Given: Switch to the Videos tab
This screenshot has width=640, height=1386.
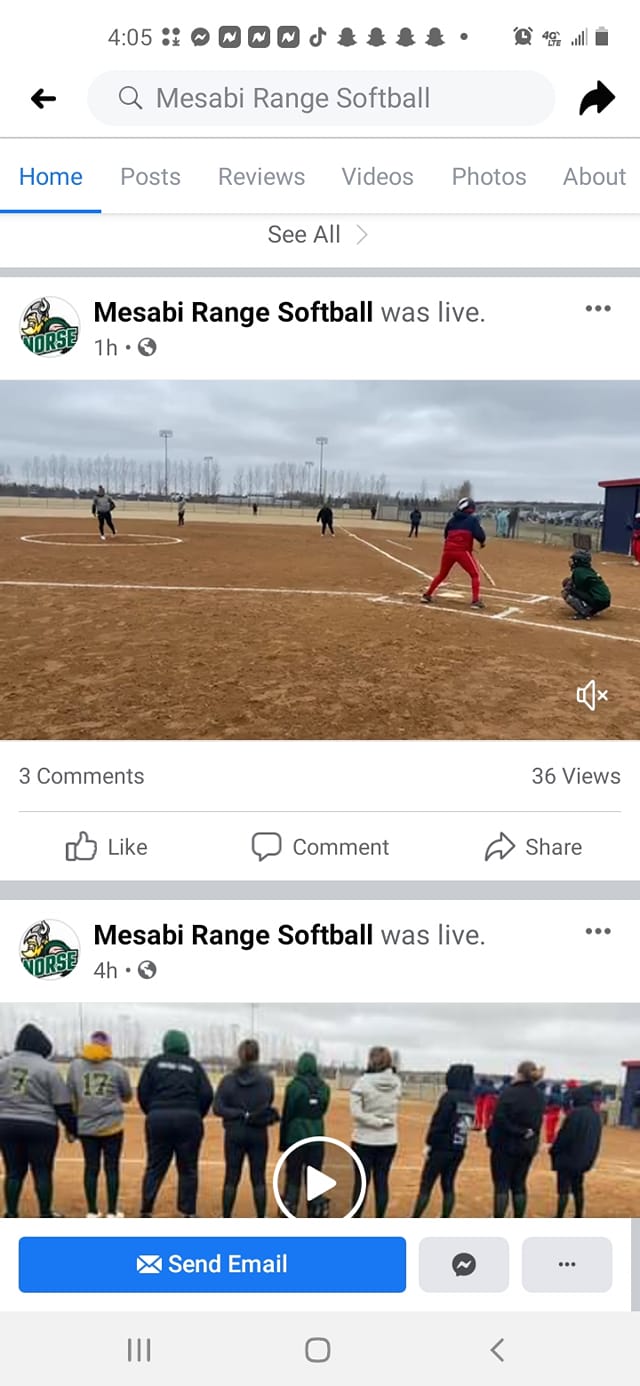Looking at the screenshot, I should tap(377, 177).
